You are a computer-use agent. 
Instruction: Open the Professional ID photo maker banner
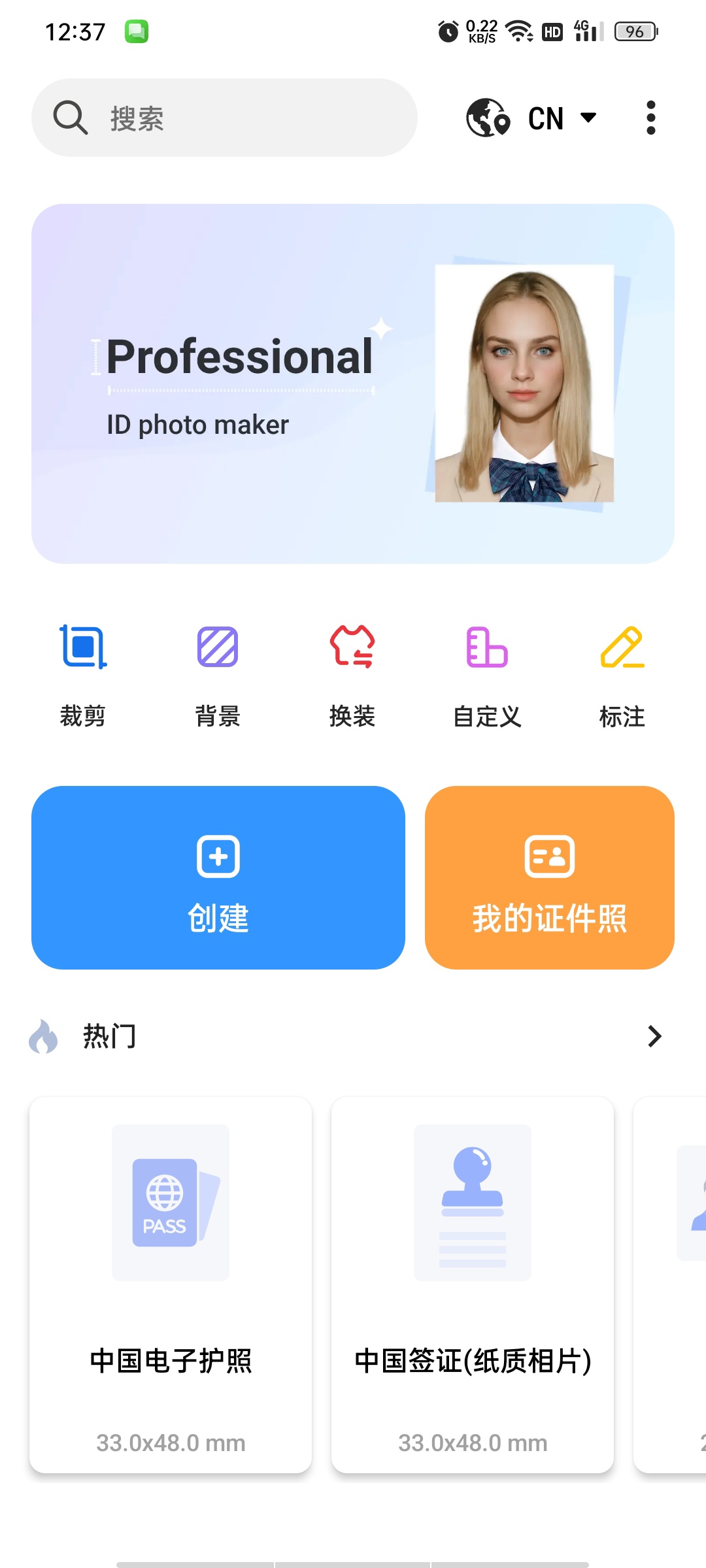353,384
